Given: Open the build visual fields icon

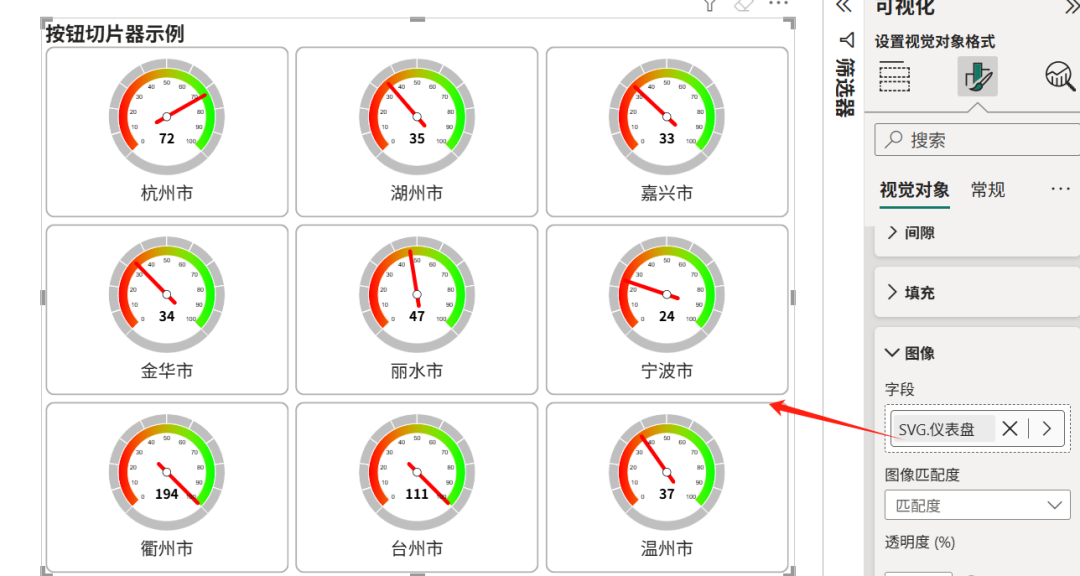Looking at the screenshot, I should tap(894, 76).
